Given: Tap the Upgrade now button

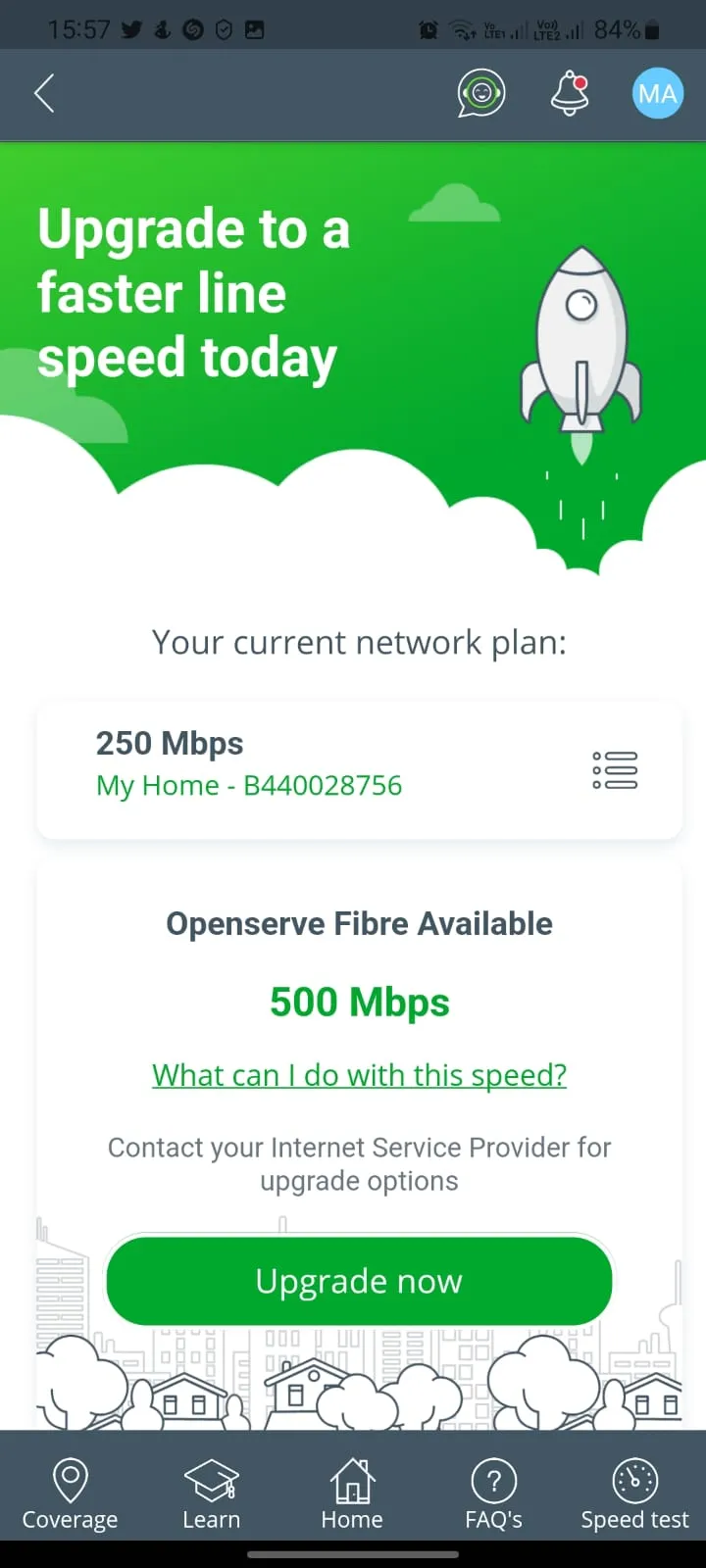Looking at the screenshot, I should (x=359, y=1281).
